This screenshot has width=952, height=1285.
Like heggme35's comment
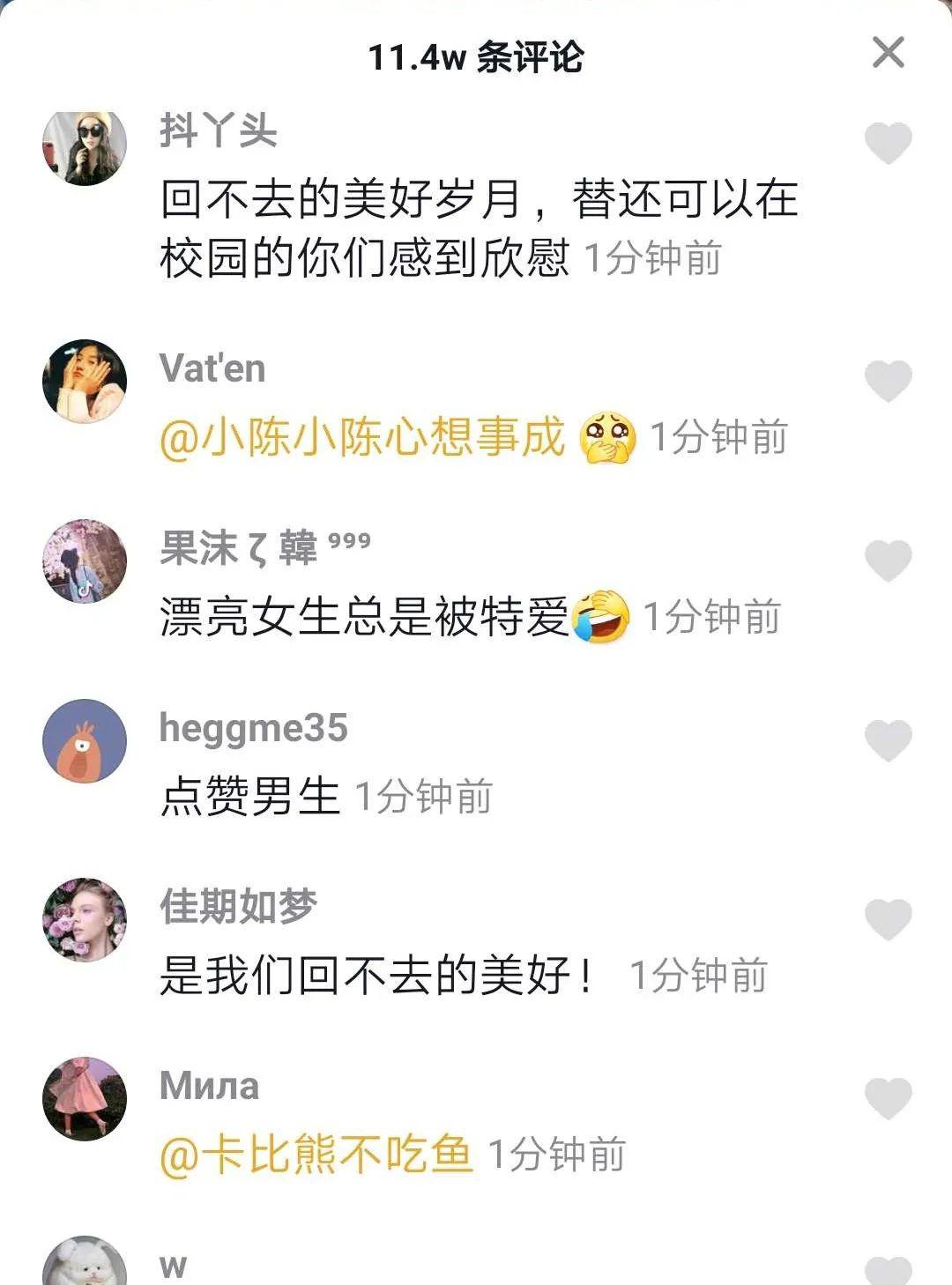[888, 740]
